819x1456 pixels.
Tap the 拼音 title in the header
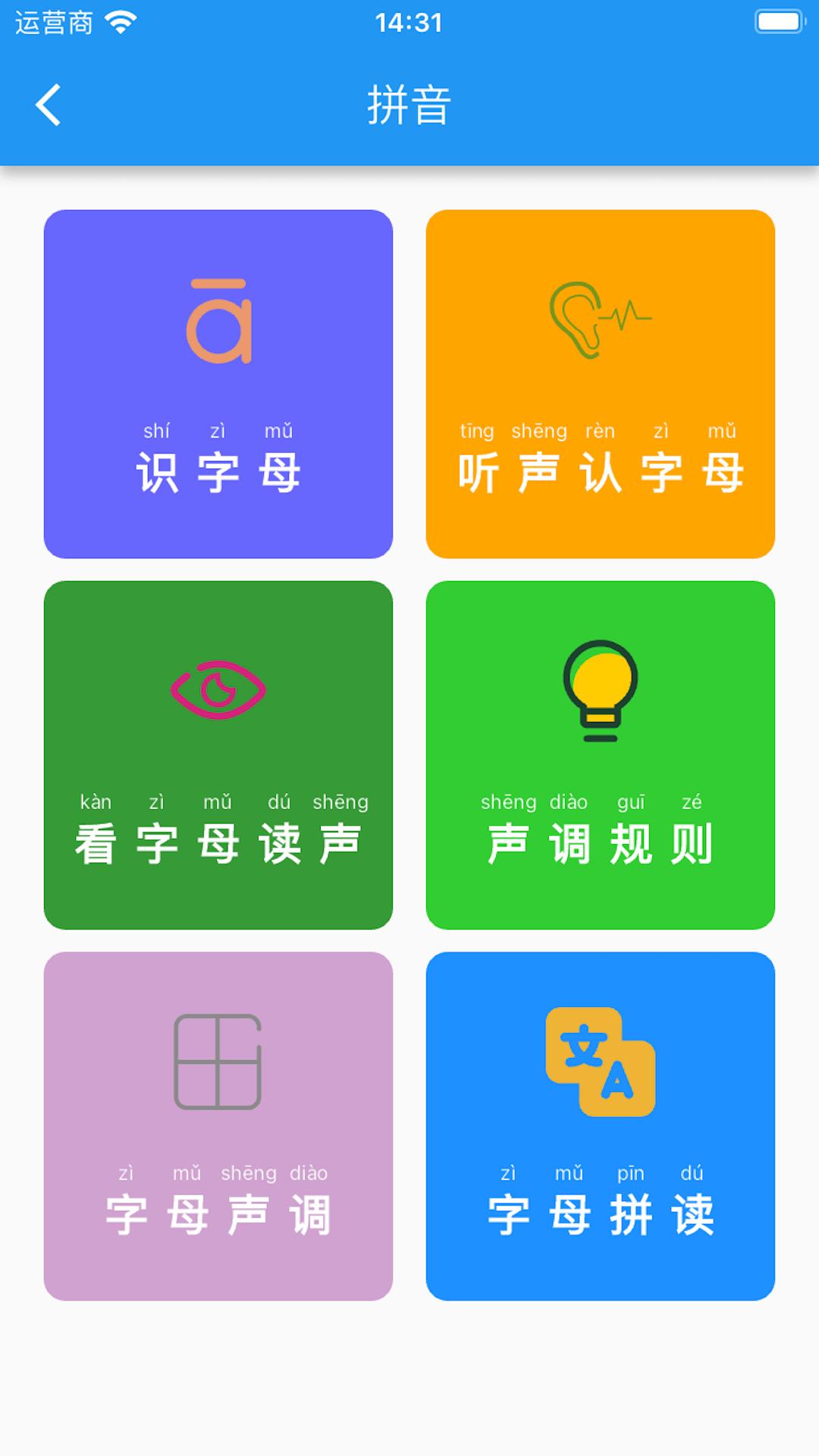point(409,102)
